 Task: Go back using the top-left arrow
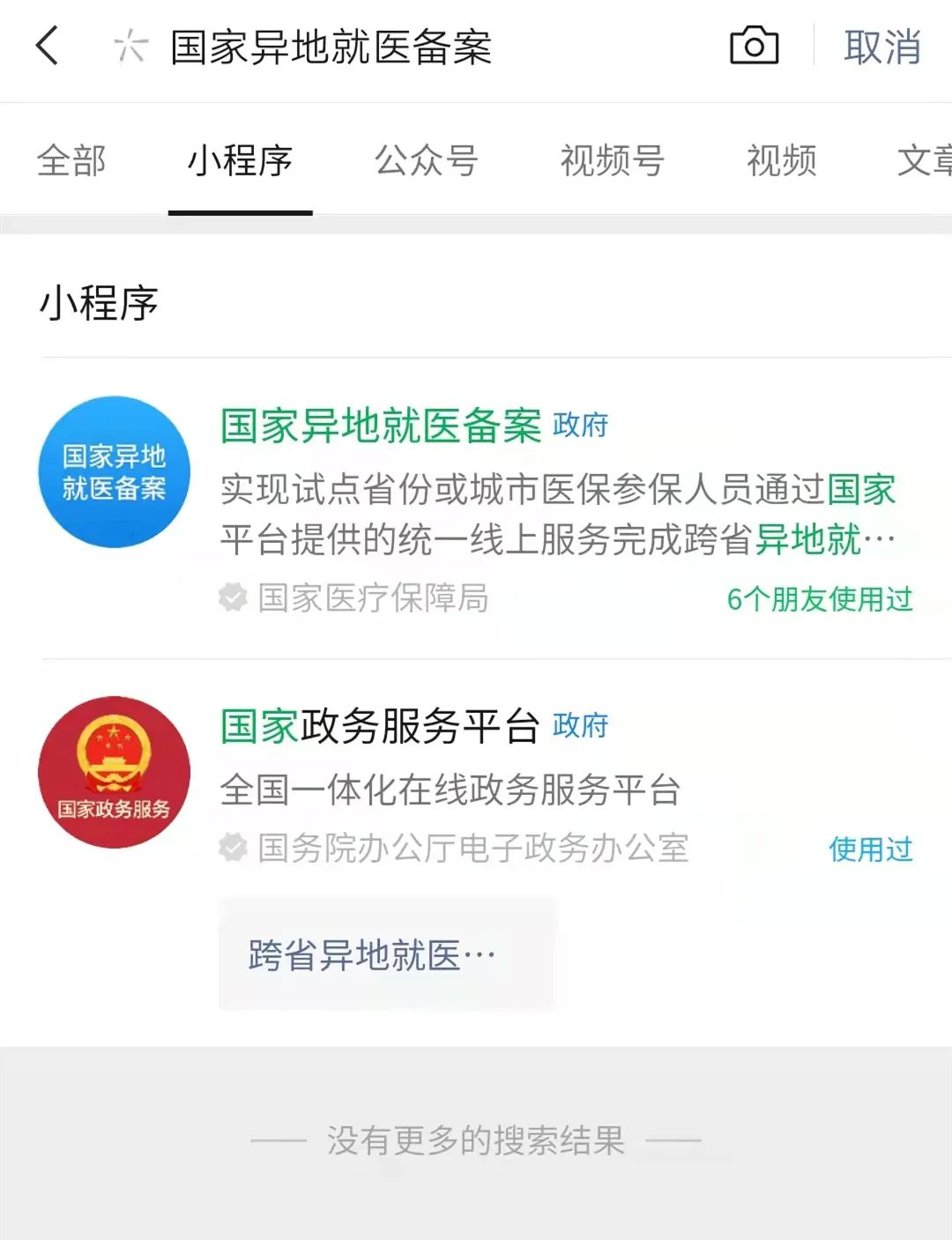48,46
